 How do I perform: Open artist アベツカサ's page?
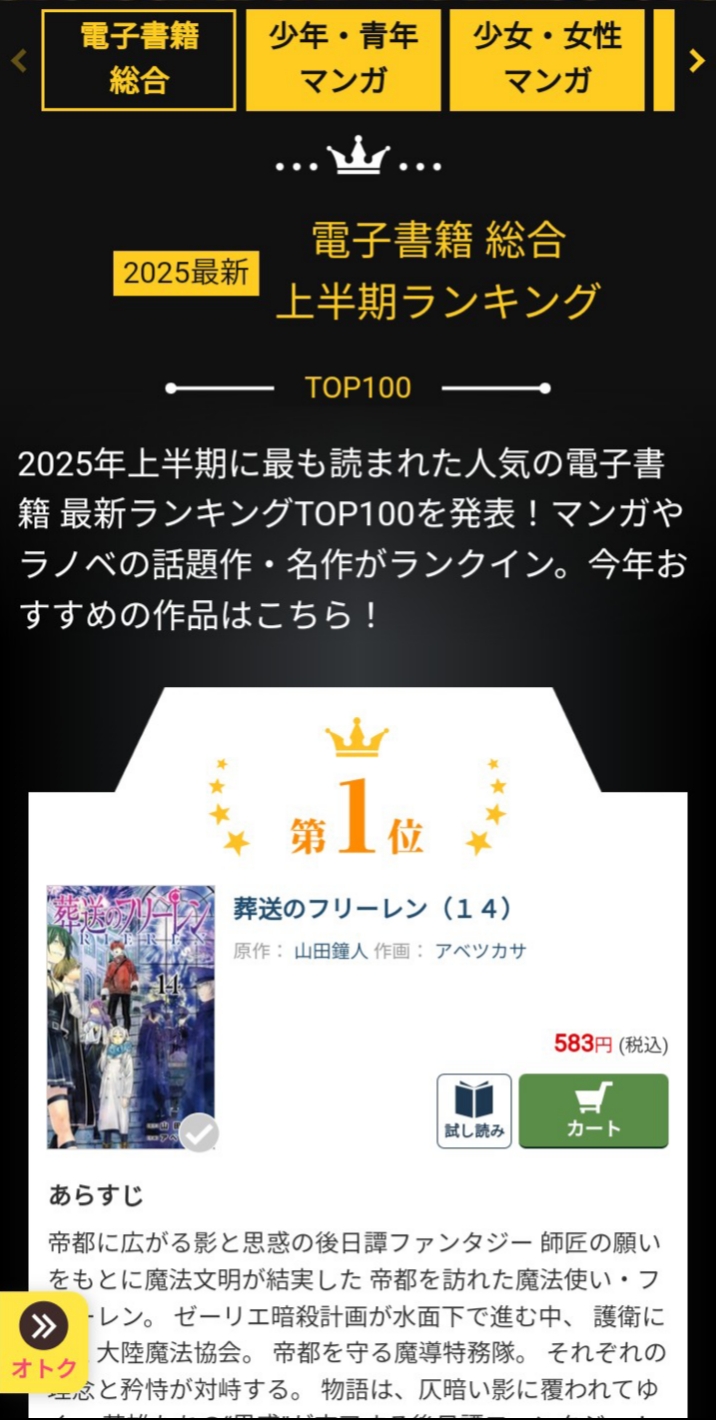(x=481, y=951)
